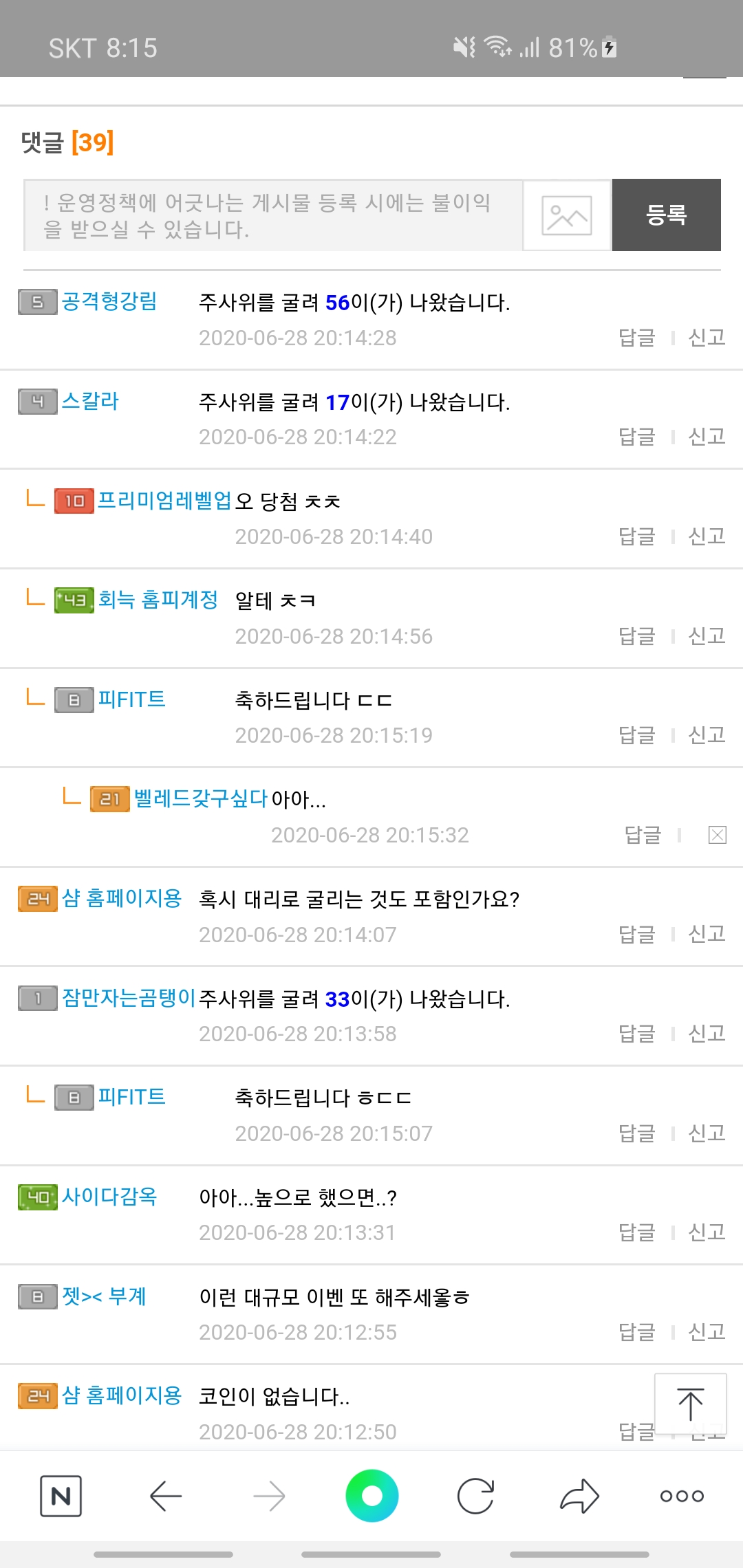
Task: Jump to top with the up-arrow button
Action: pyautogui.click(x=691, y=1404)
